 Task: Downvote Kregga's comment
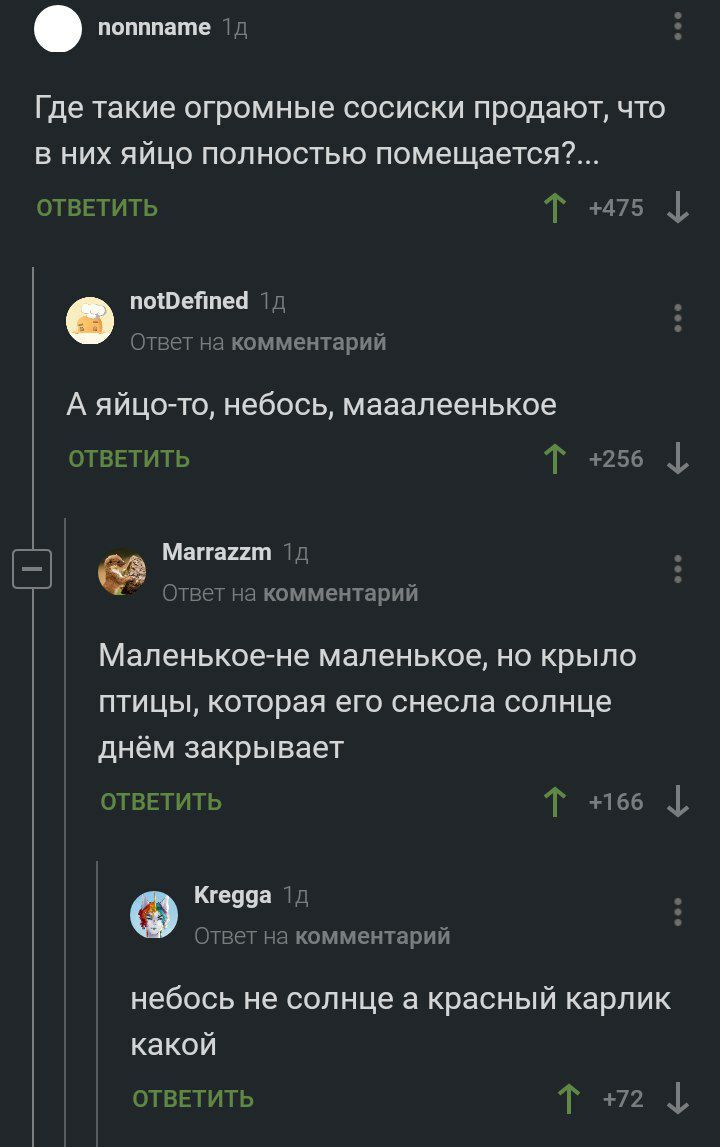(678, 1099)
